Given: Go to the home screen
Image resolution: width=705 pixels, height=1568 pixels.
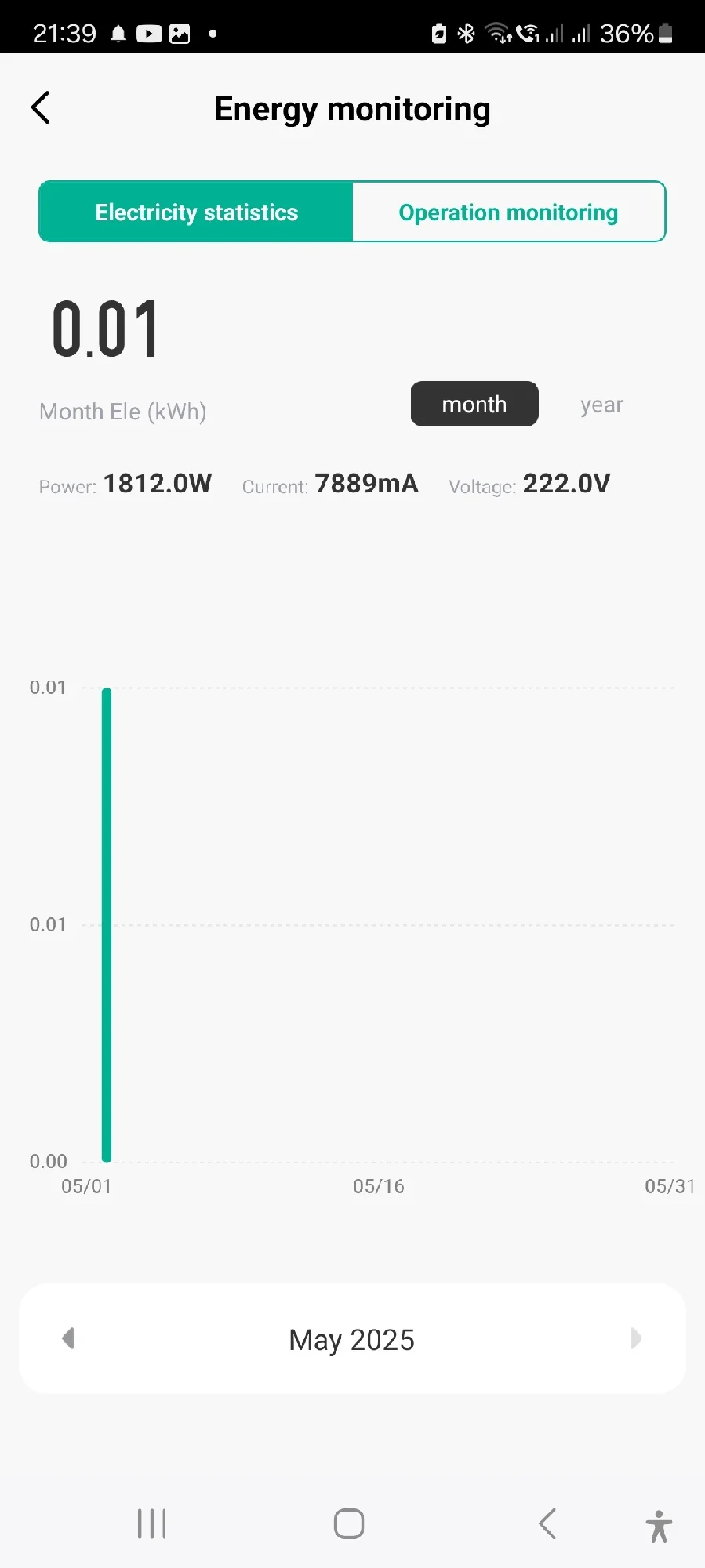Looking at the screenshot, I should (x=349, y=1524).
